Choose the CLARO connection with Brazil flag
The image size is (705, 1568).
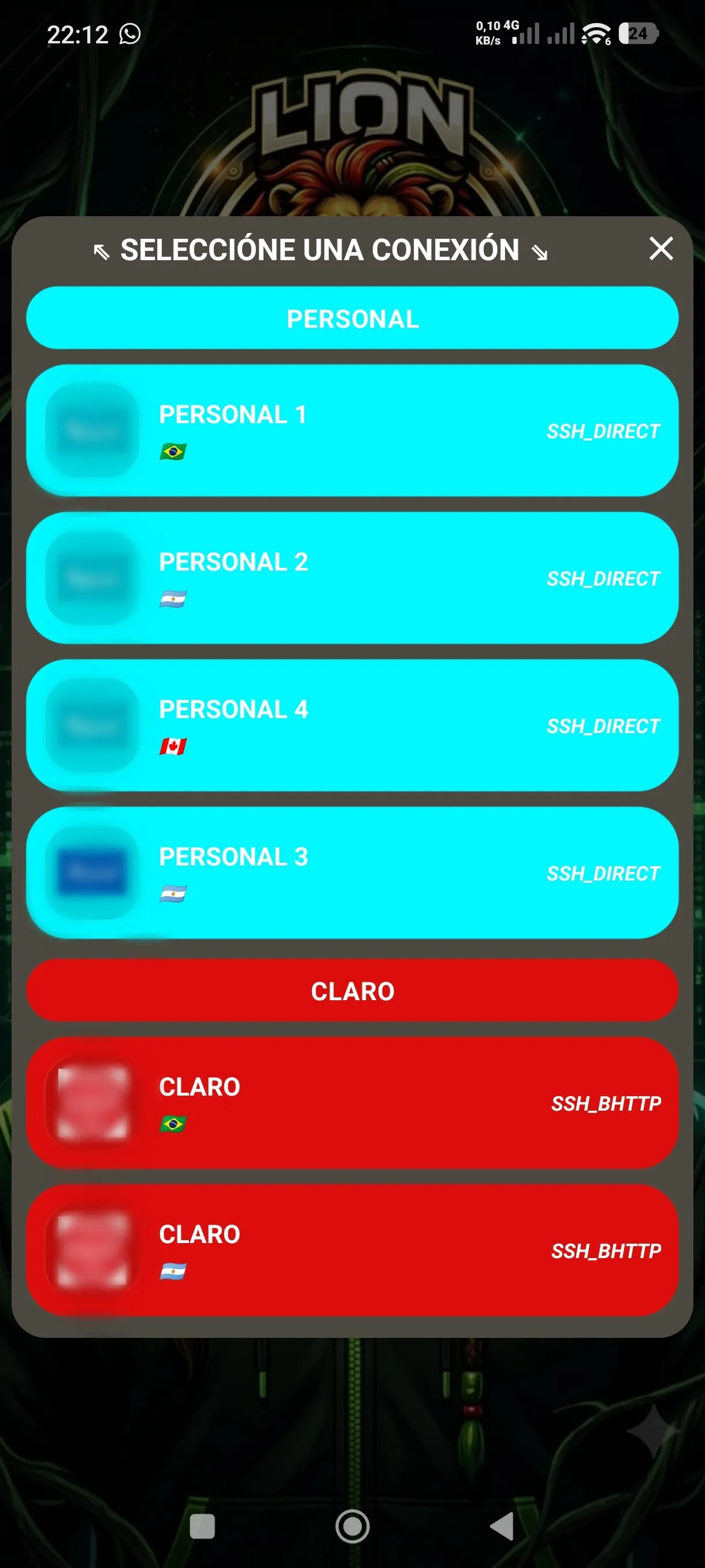tap(352, 1103)
